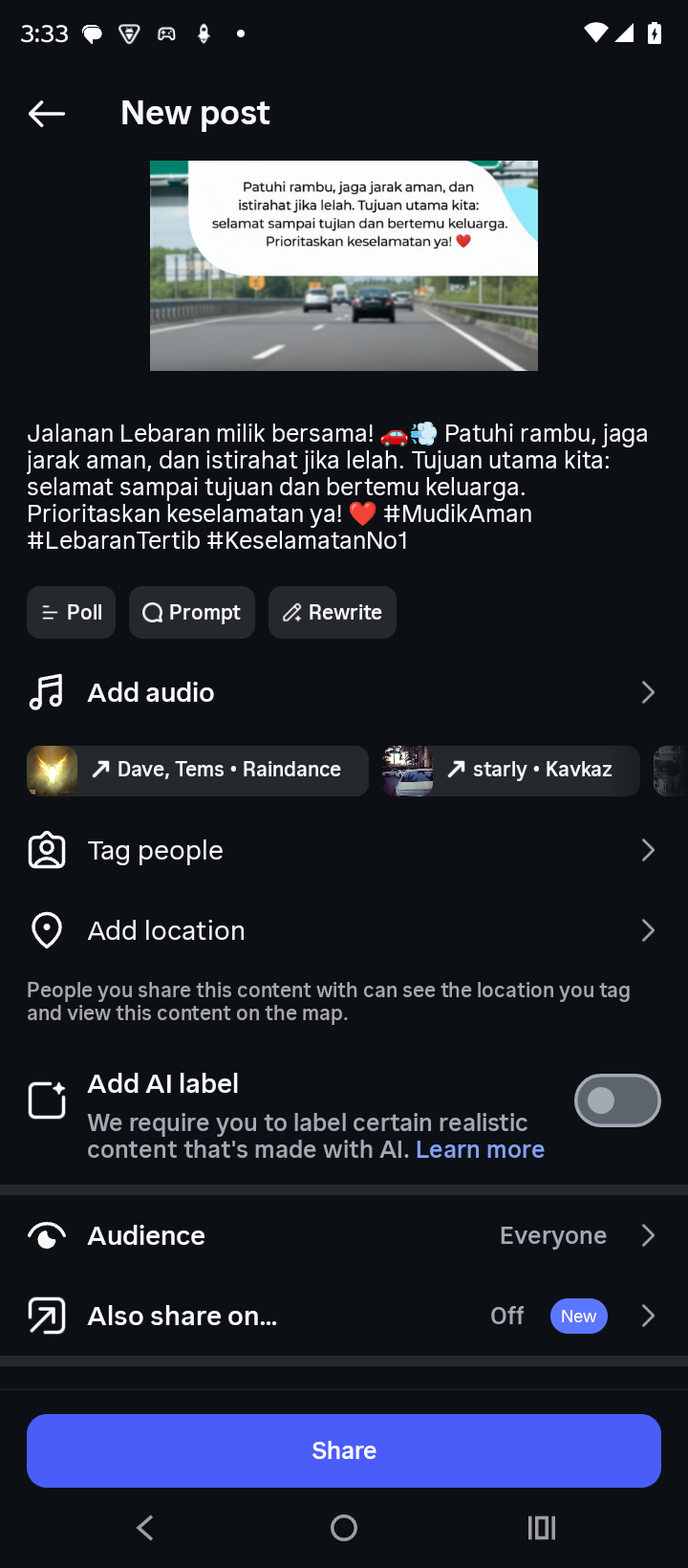
Task: Add a Poll to the post
Action: 72,613
